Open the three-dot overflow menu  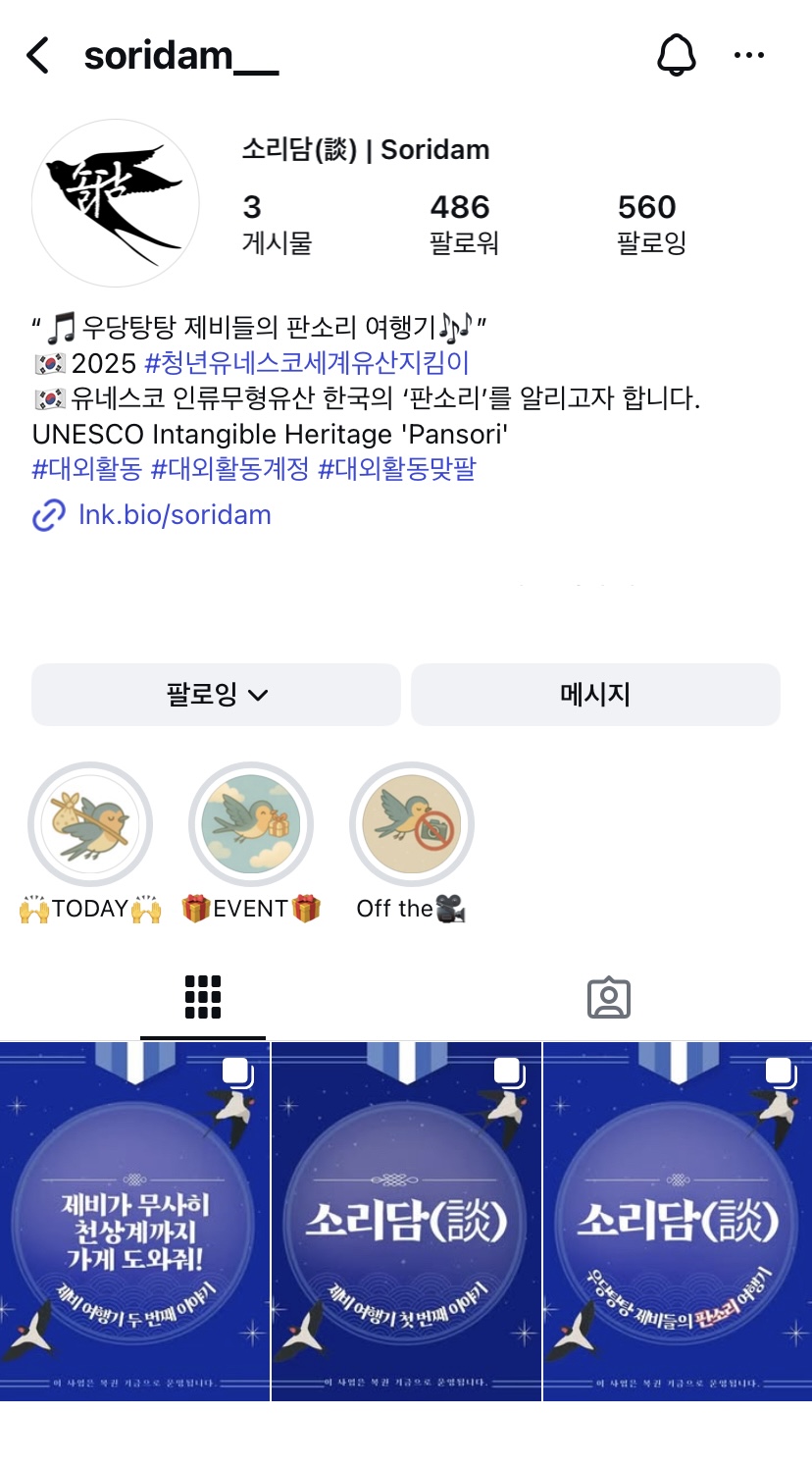pos(748,55)
